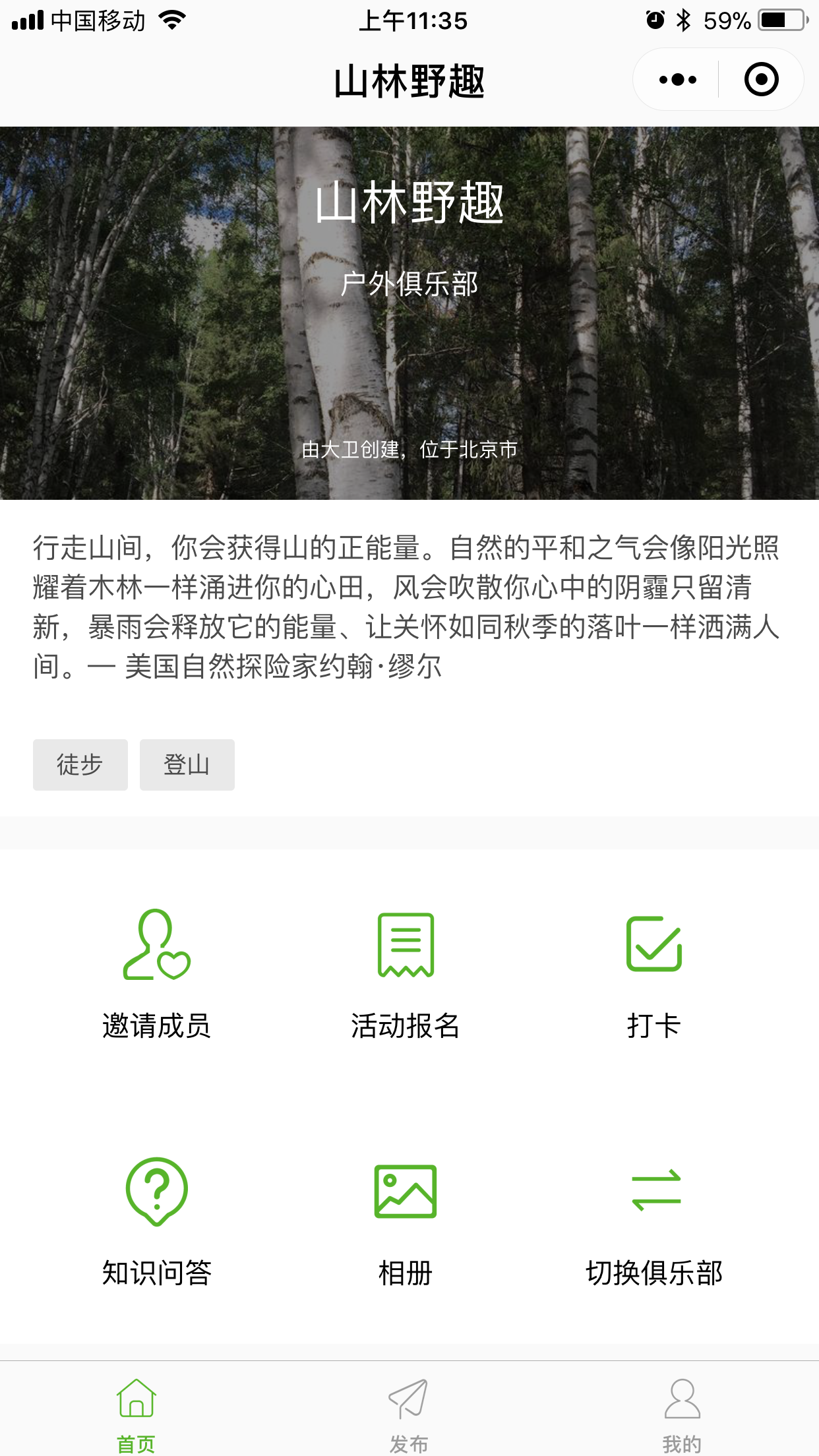819x1456 pixels.
Task: Open 打卡 check-in
Action: pos(653,973)
